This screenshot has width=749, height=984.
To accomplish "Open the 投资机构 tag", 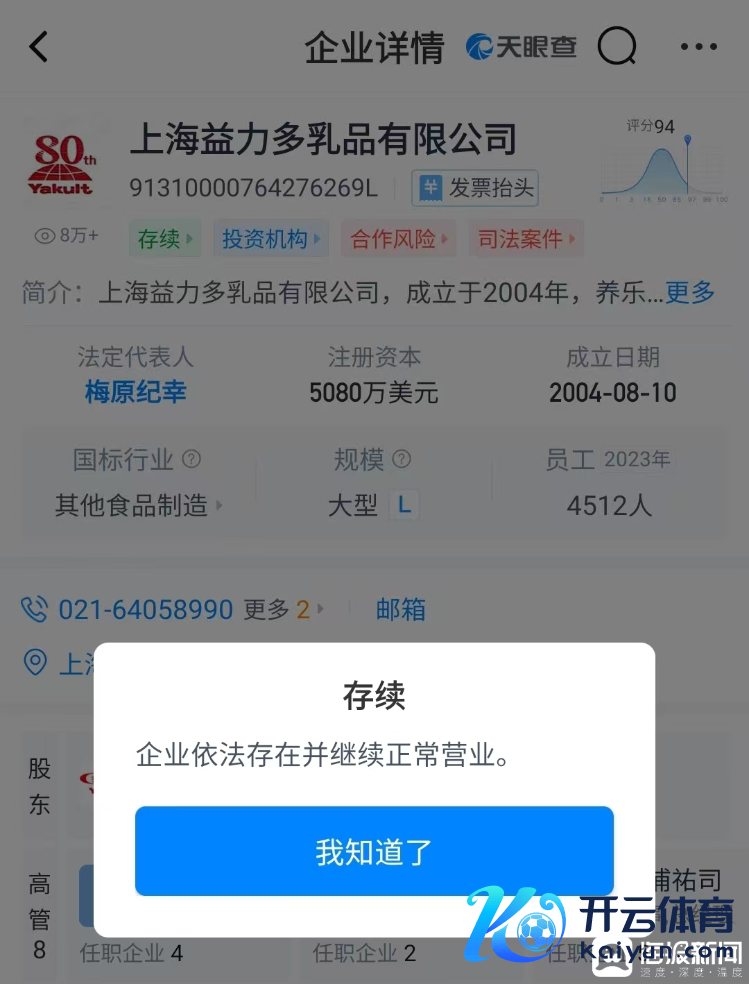I will [x=270, y=239].
